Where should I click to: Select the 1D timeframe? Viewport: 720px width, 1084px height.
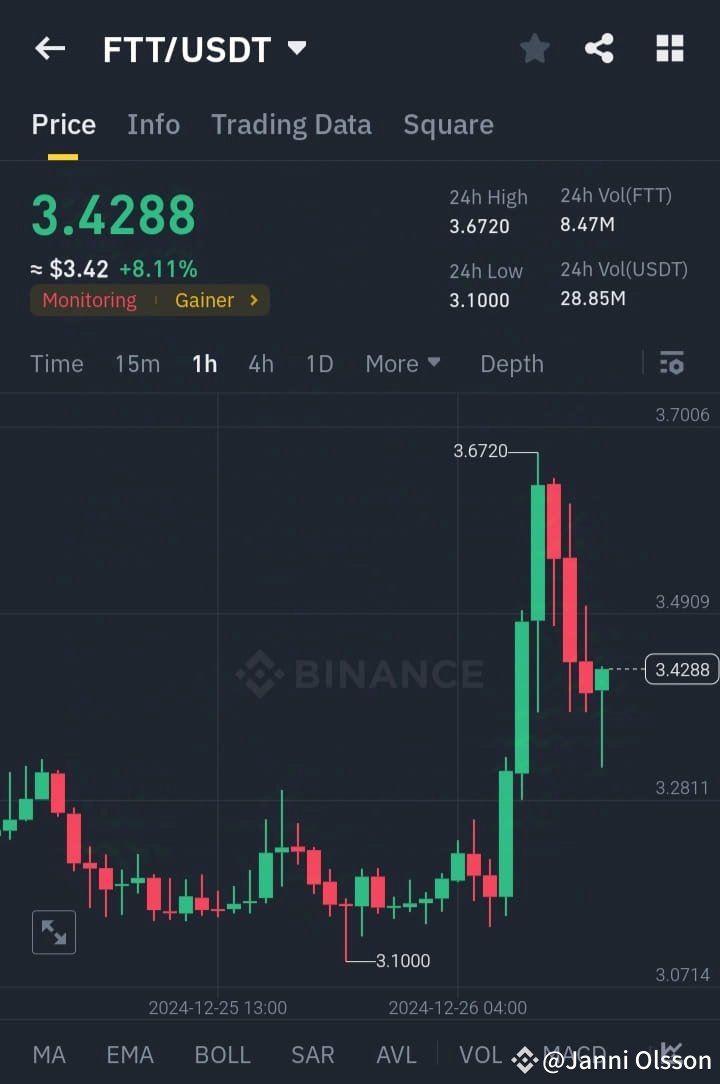[x=319, y=364]
